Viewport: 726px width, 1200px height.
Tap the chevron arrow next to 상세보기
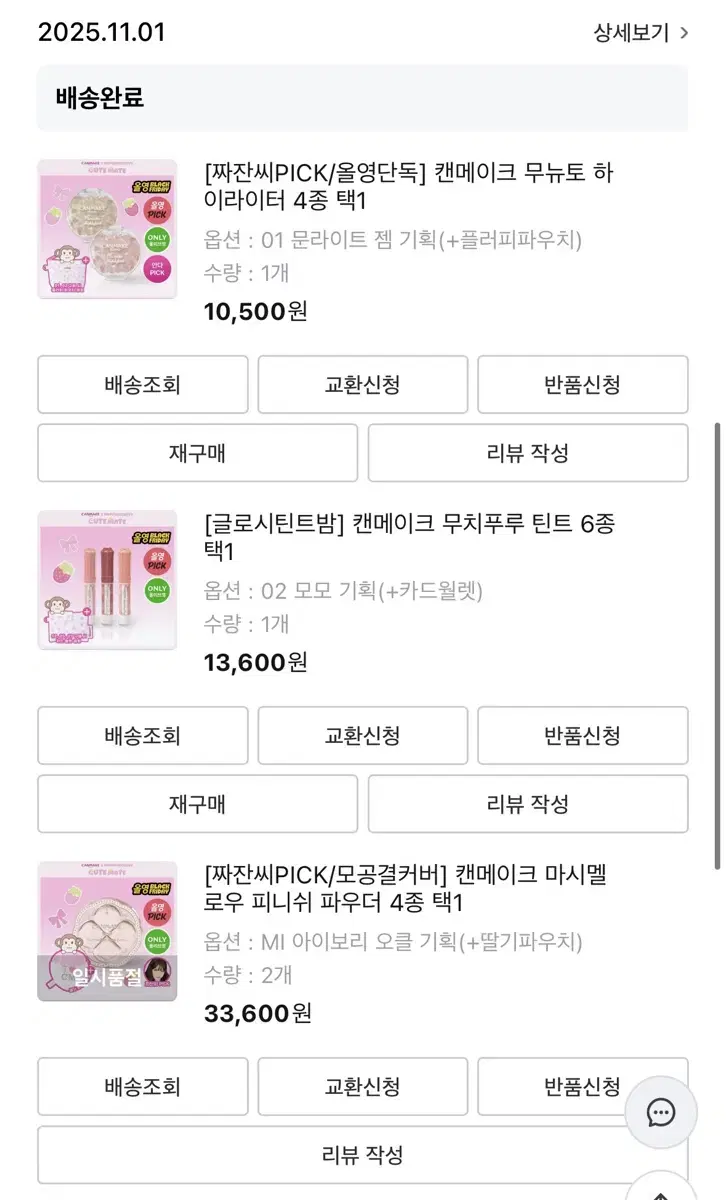click(x=684, y=33)
